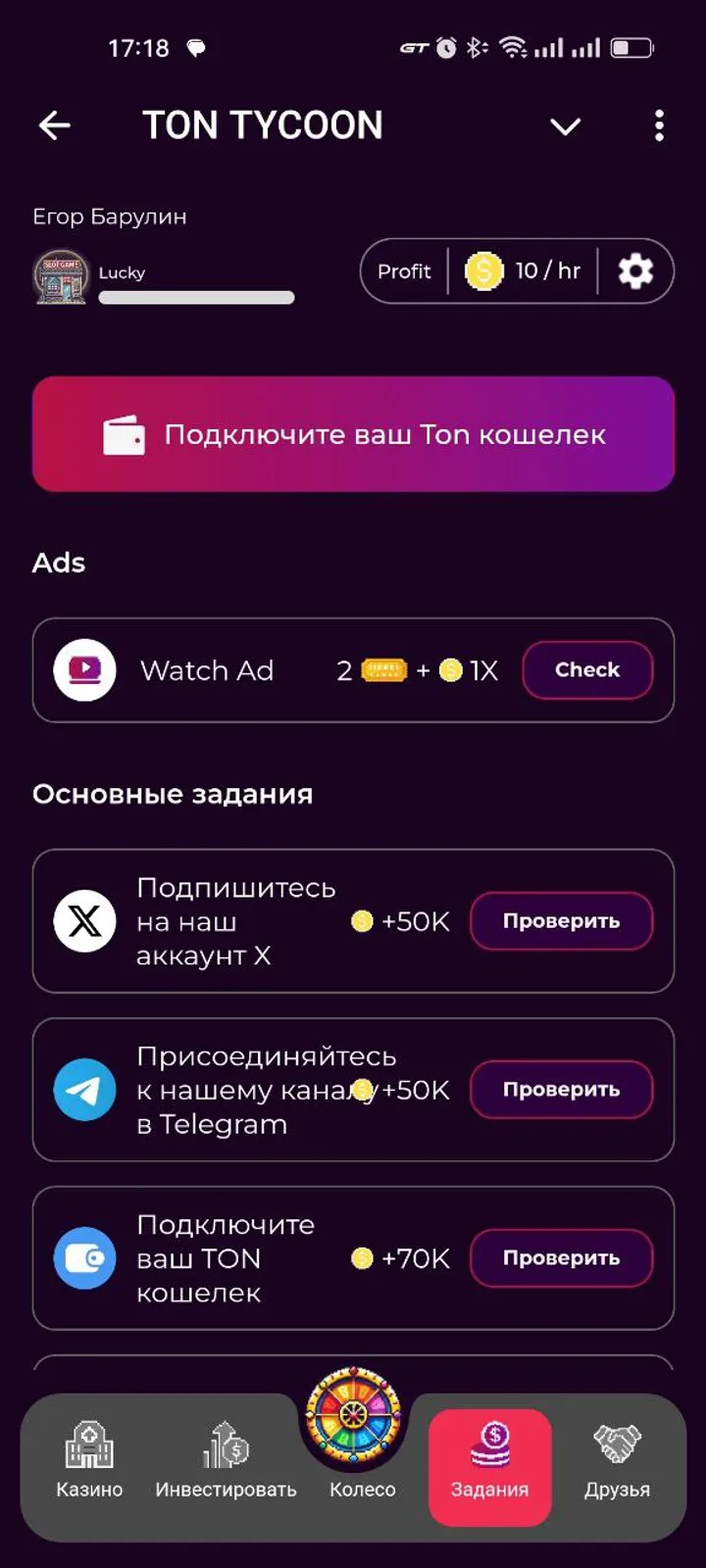Click the X logo on the subscribe task
This screenshot has width=706, height=1568.
[x=85, y=921]
